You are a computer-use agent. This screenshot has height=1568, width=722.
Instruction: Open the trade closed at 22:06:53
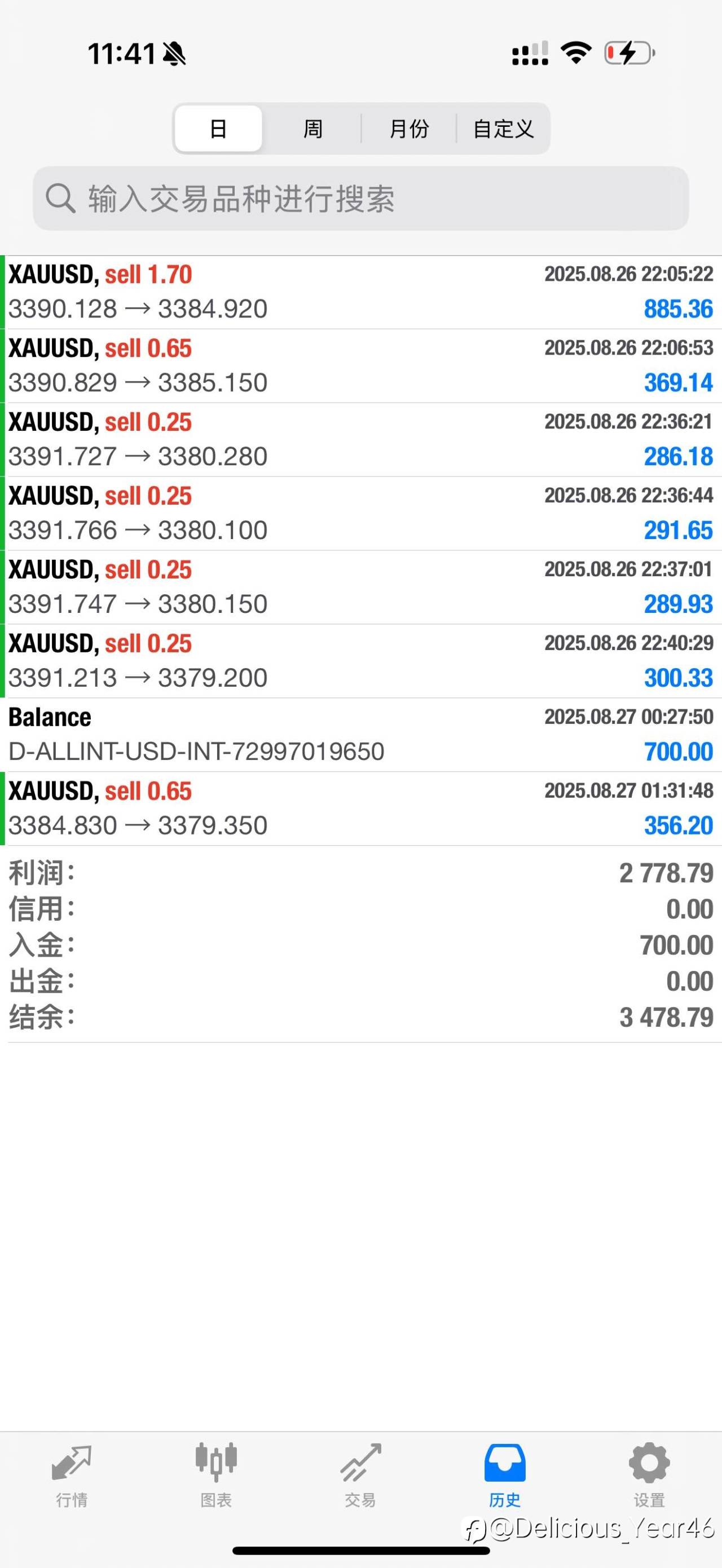click(361, 366)
